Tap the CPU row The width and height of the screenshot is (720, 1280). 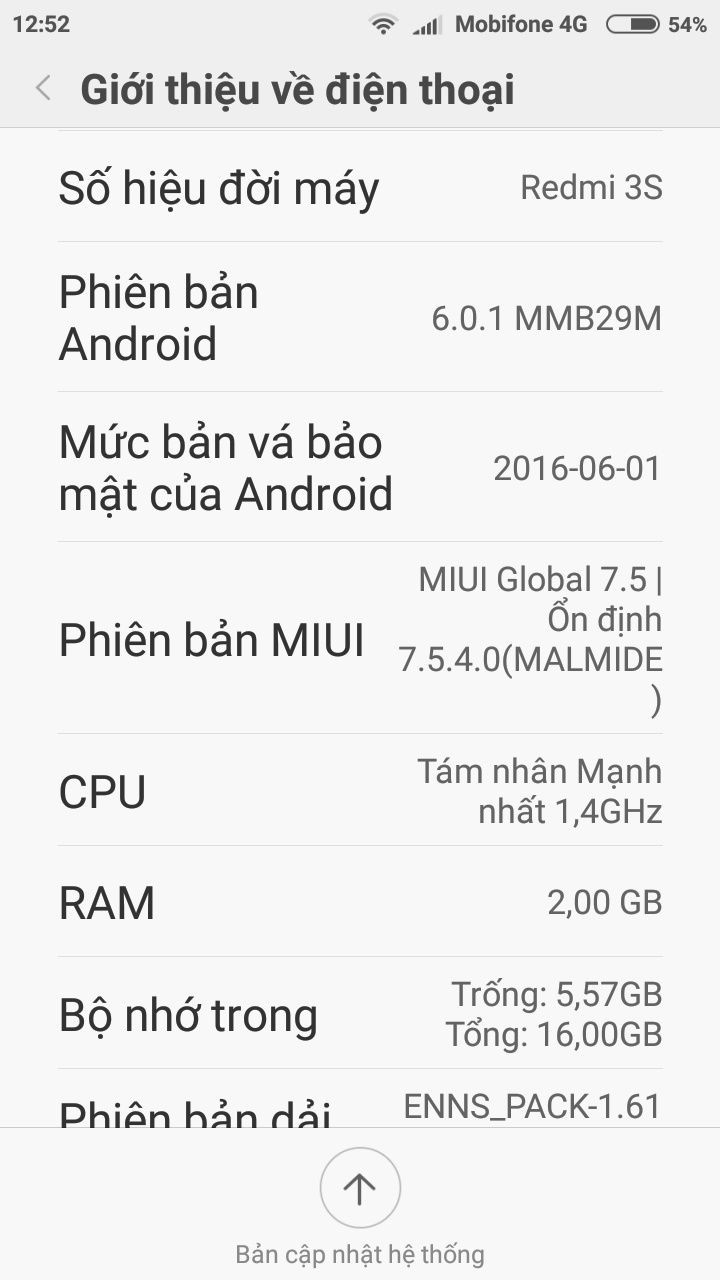tap(360, 791)
